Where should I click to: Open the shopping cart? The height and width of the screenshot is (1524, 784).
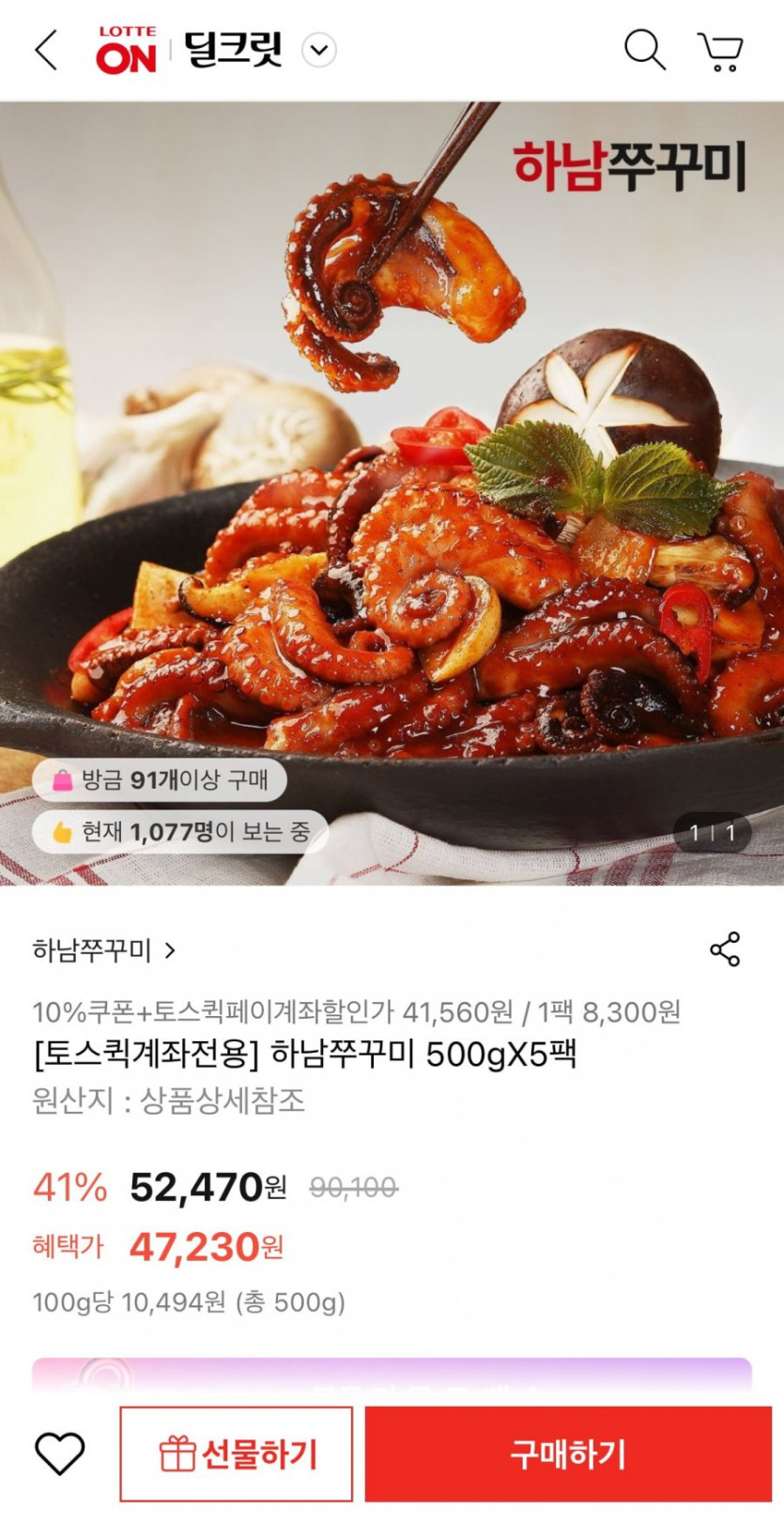(720, 52)
